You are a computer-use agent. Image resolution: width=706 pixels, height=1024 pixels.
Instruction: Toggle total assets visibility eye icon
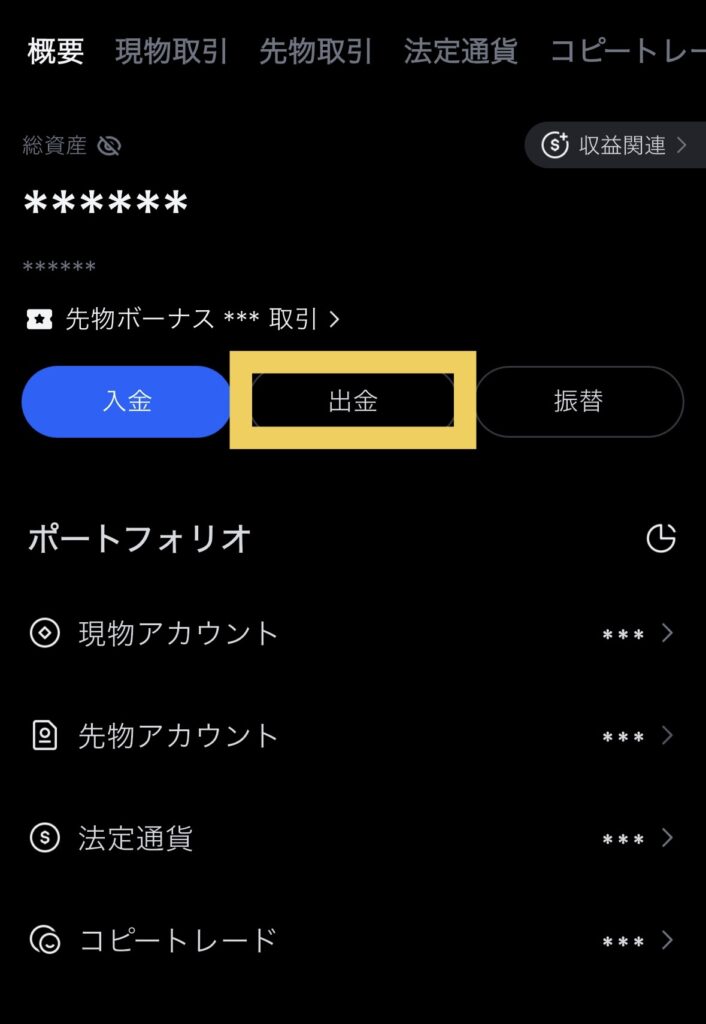[x=110, y=146]
